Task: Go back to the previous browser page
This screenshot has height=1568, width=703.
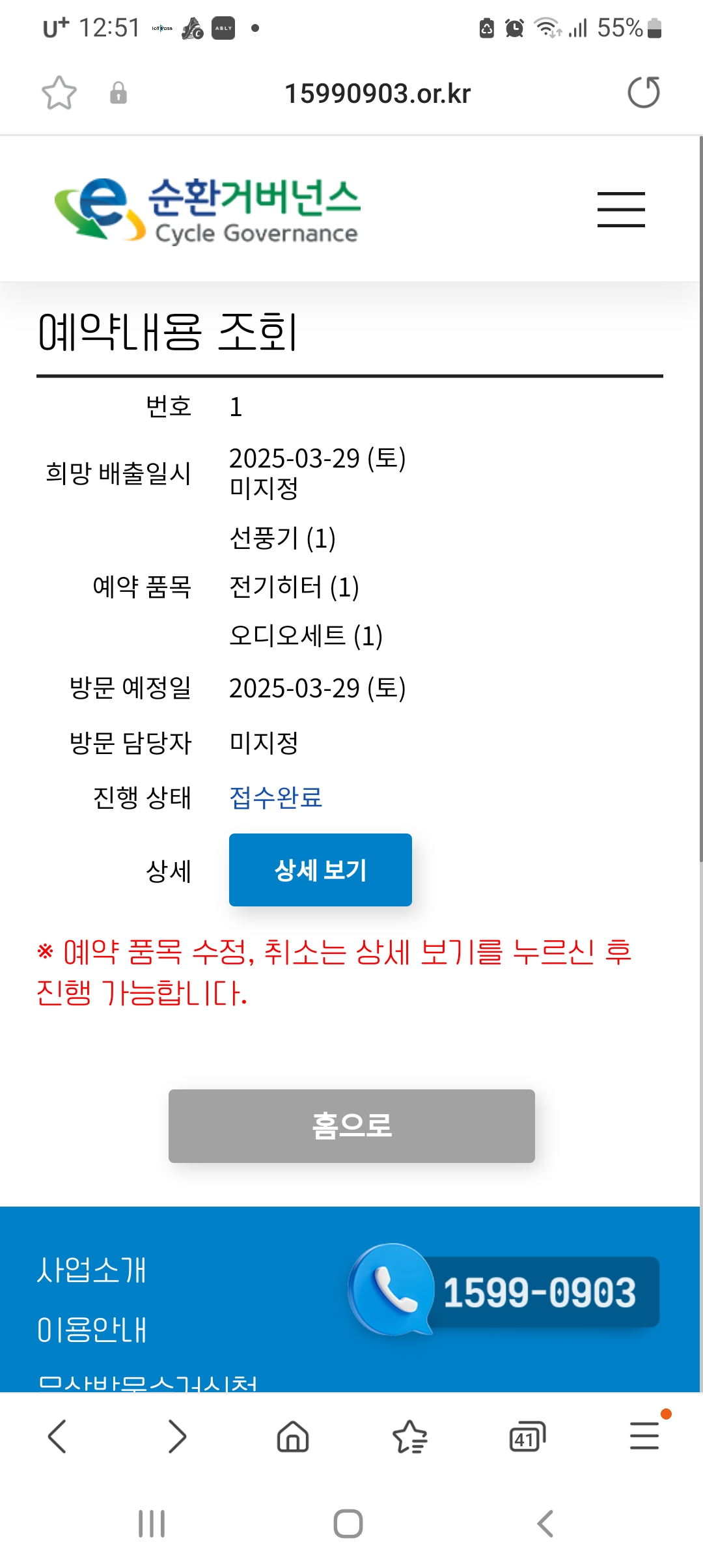Action: pos(57,1436)
